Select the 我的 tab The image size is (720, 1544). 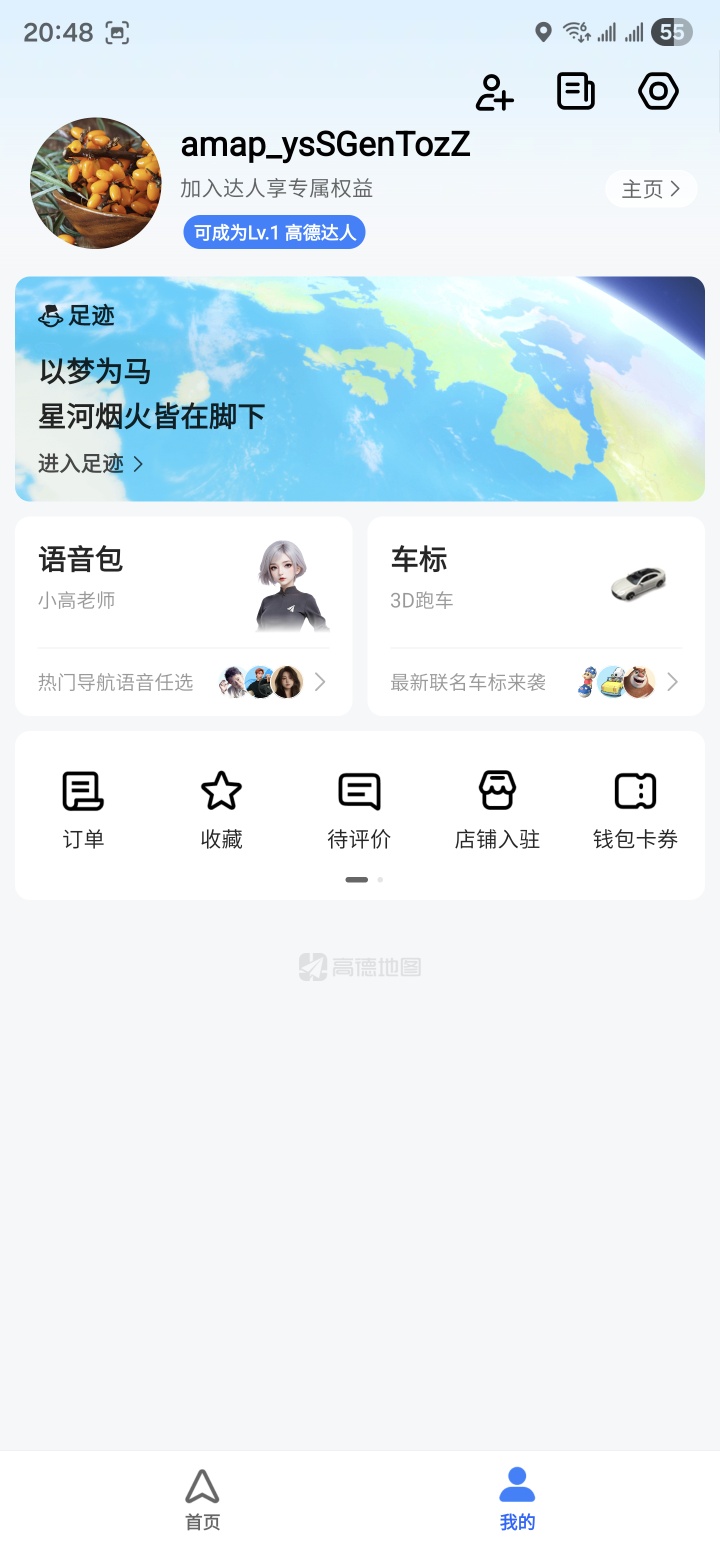[x=517, y=1498]
